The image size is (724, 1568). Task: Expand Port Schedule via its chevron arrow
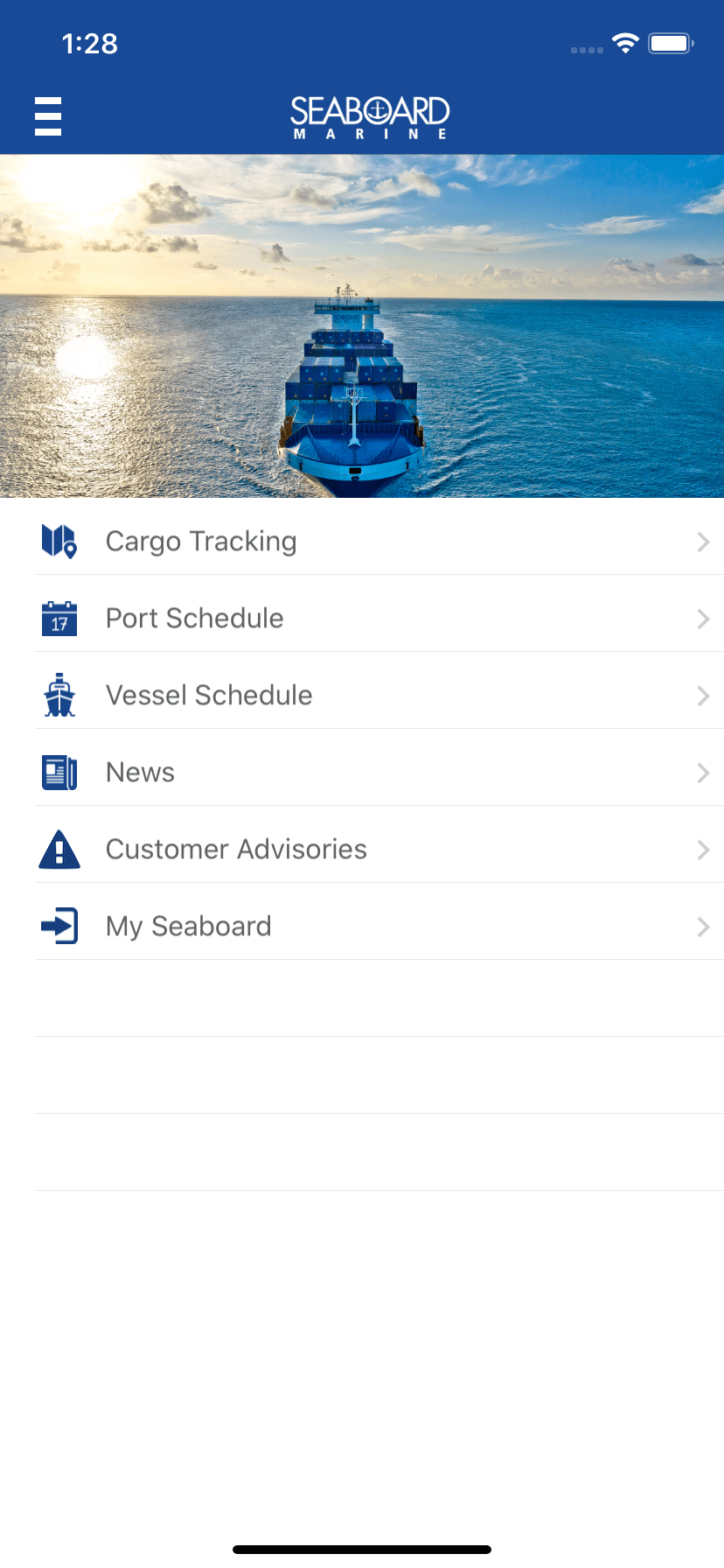[705, 618]
